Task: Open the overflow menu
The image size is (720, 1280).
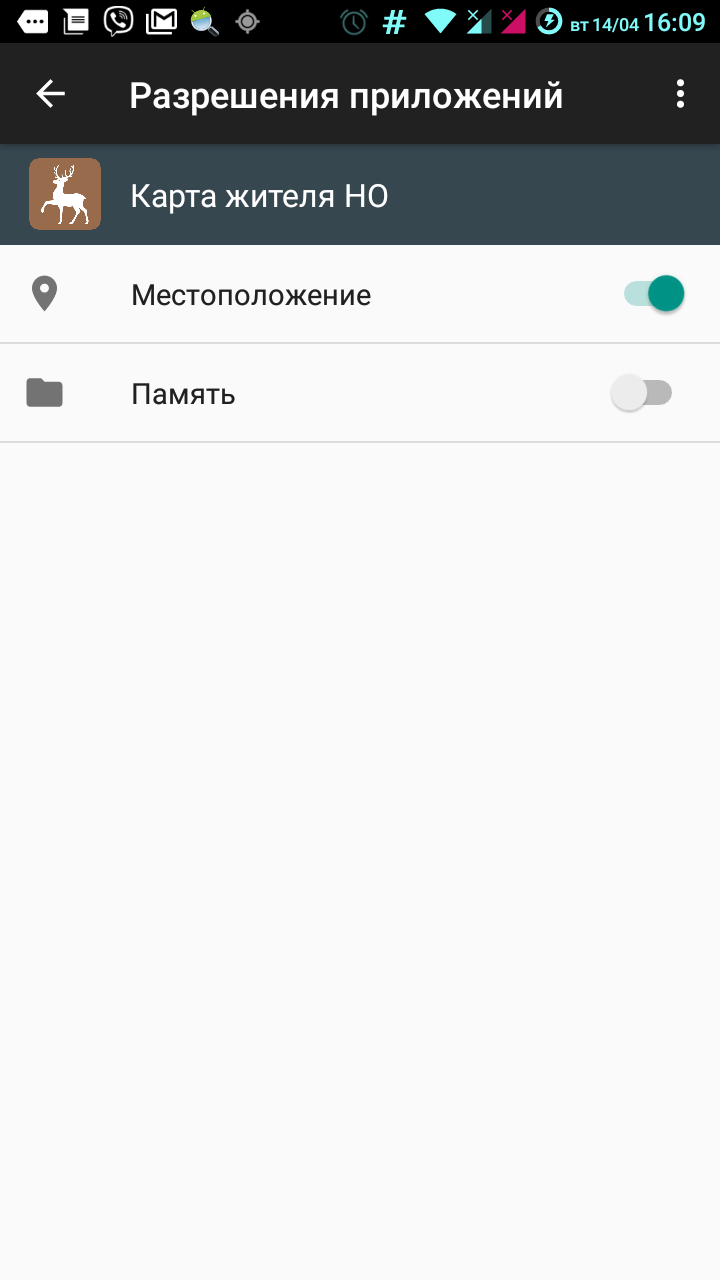Action: click(680, 94)
